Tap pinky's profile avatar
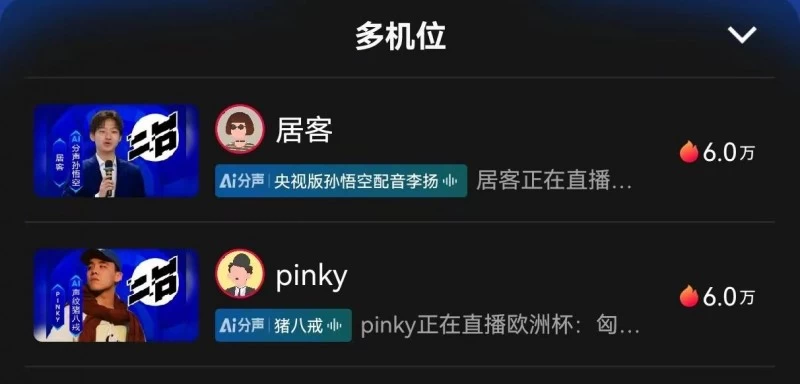 [239, 273]
